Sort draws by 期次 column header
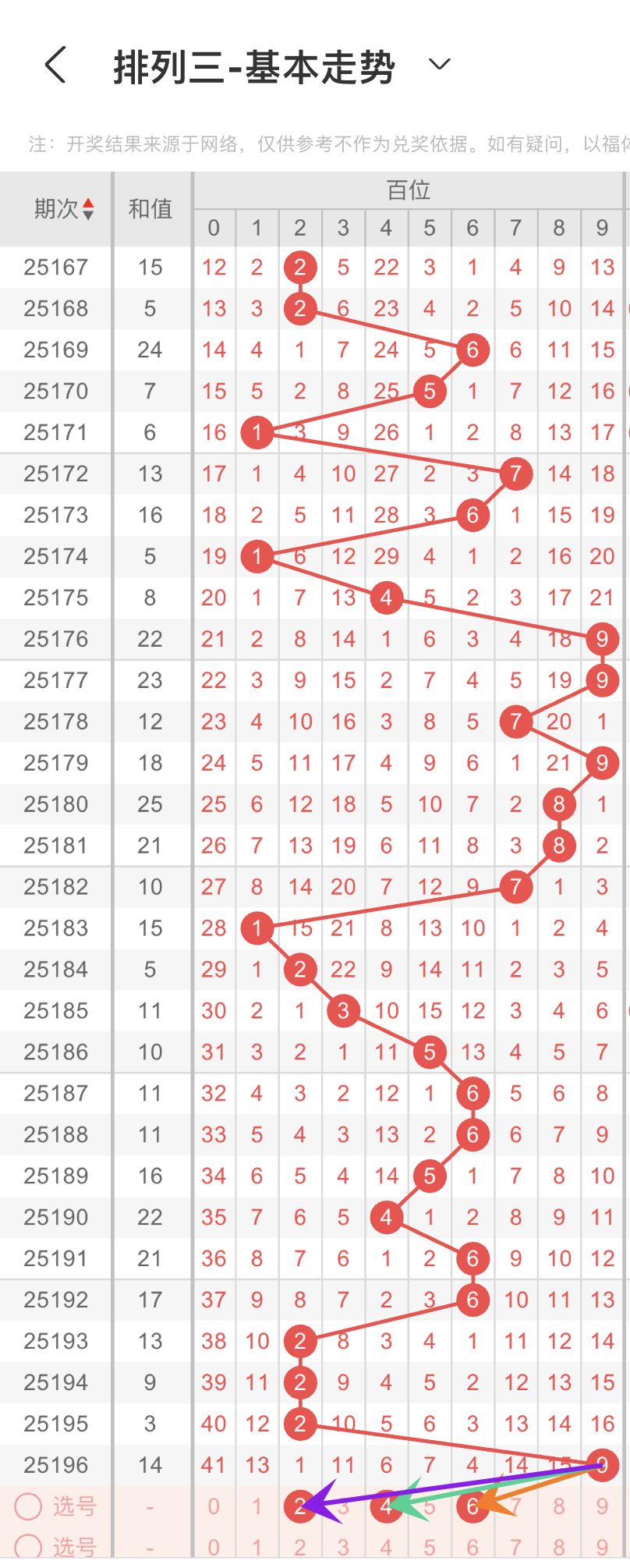This screenshot has width=630, height=1568. coord(64,209)
